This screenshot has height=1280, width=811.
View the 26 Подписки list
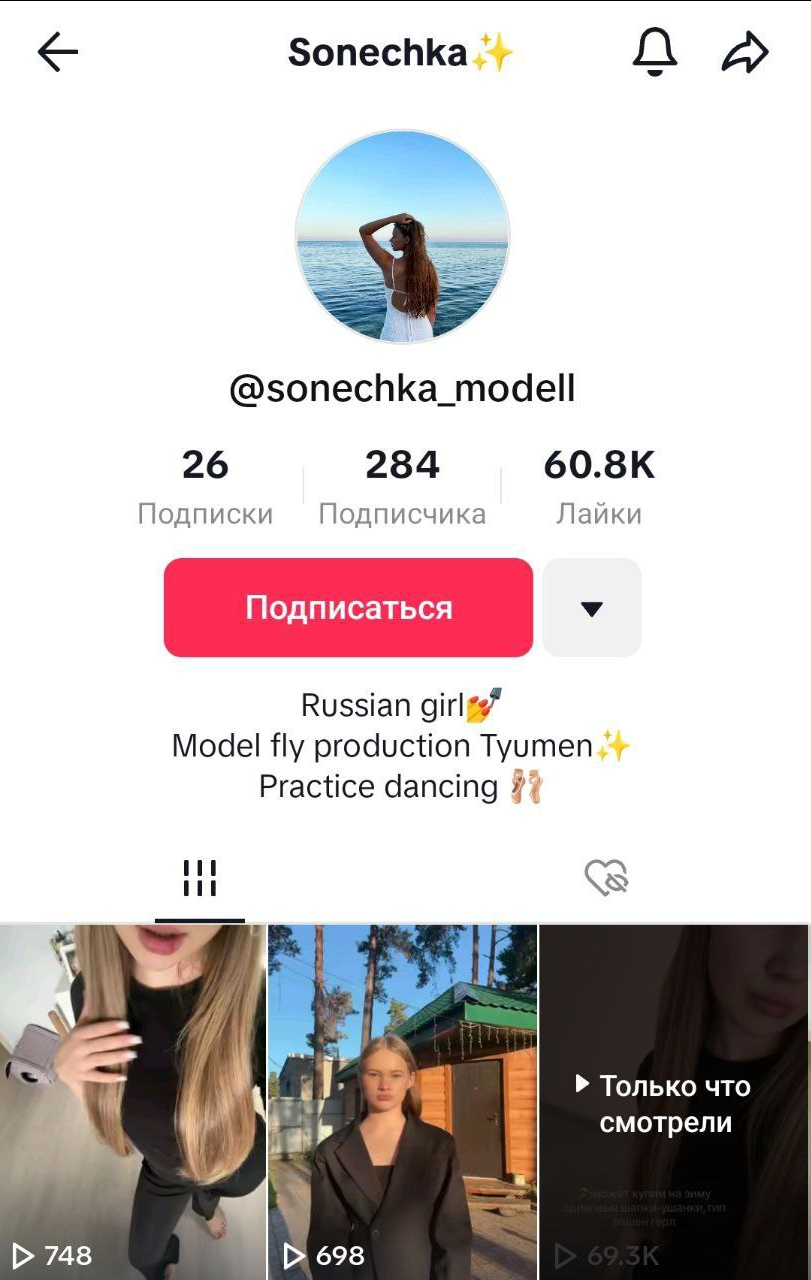(x=205, y=487)
